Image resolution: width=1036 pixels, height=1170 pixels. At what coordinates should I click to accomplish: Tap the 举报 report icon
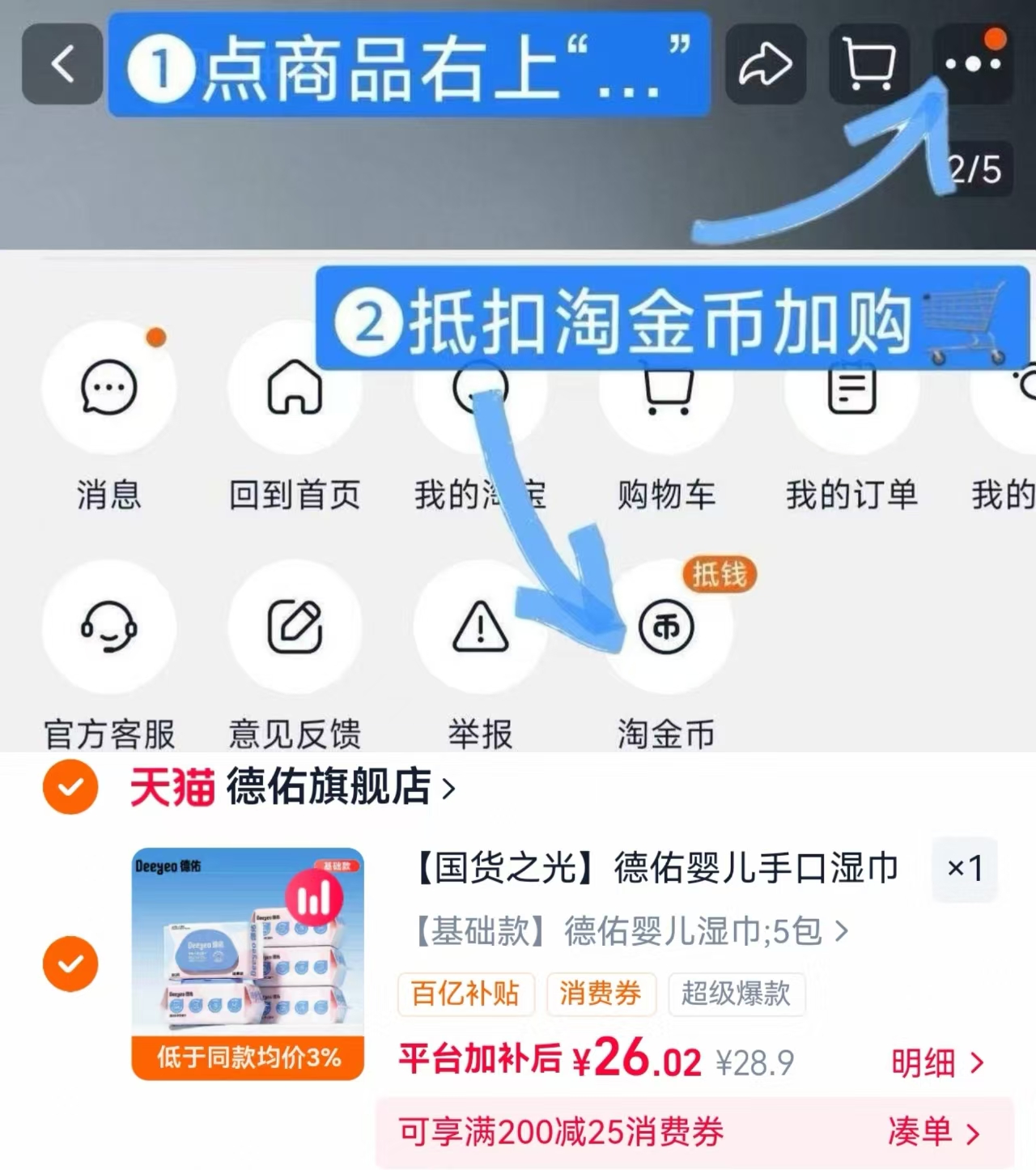[x=480, y=628]
